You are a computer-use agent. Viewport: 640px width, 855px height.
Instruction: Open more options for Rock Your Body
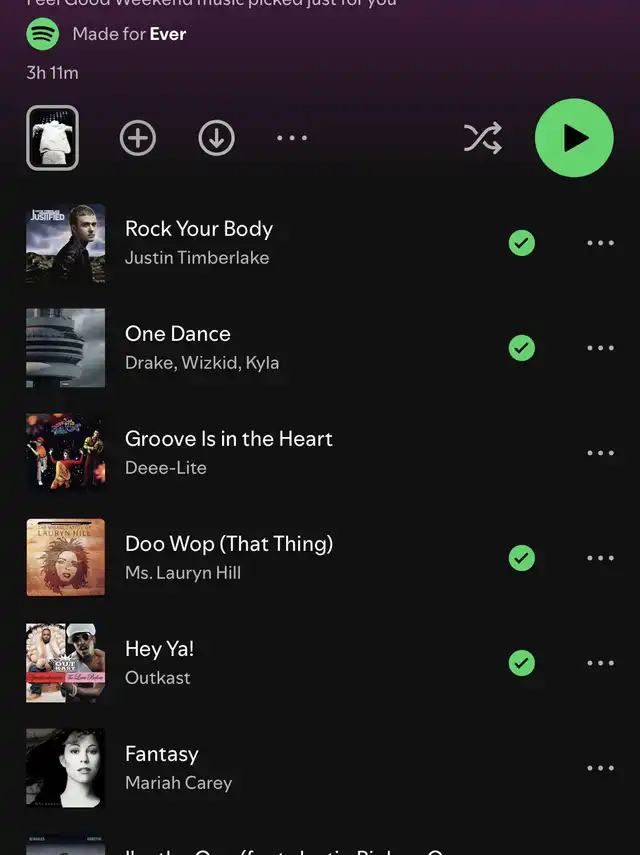pos(600,243)
